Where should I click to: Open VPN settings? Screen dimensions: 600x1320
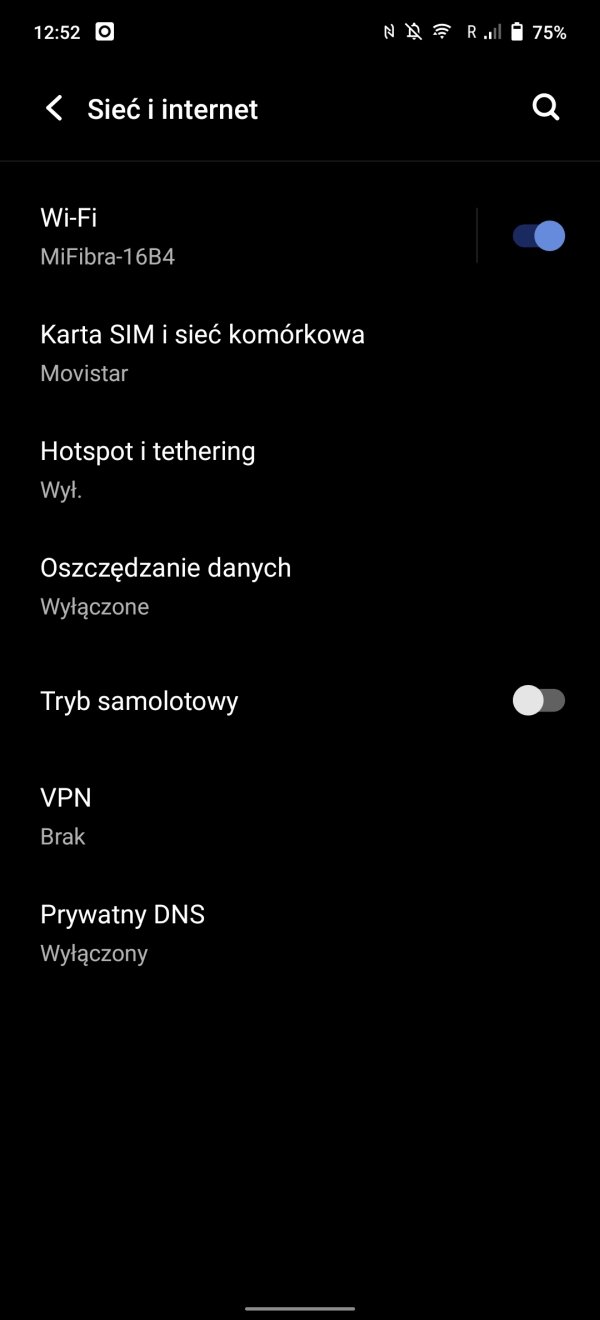coord(300,816)
